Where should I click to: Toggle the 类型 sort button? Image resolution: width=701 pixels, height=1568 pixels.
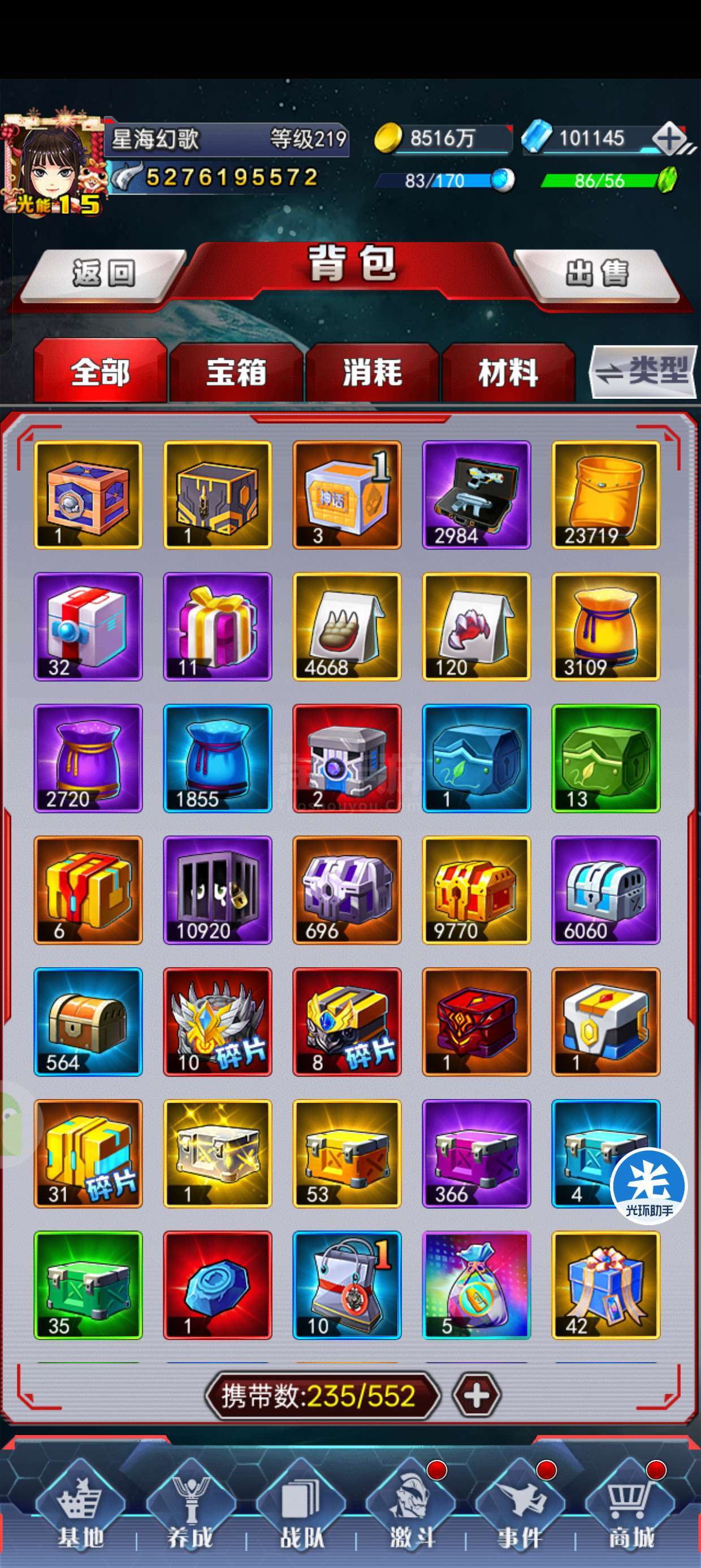(x=644, y=371)
